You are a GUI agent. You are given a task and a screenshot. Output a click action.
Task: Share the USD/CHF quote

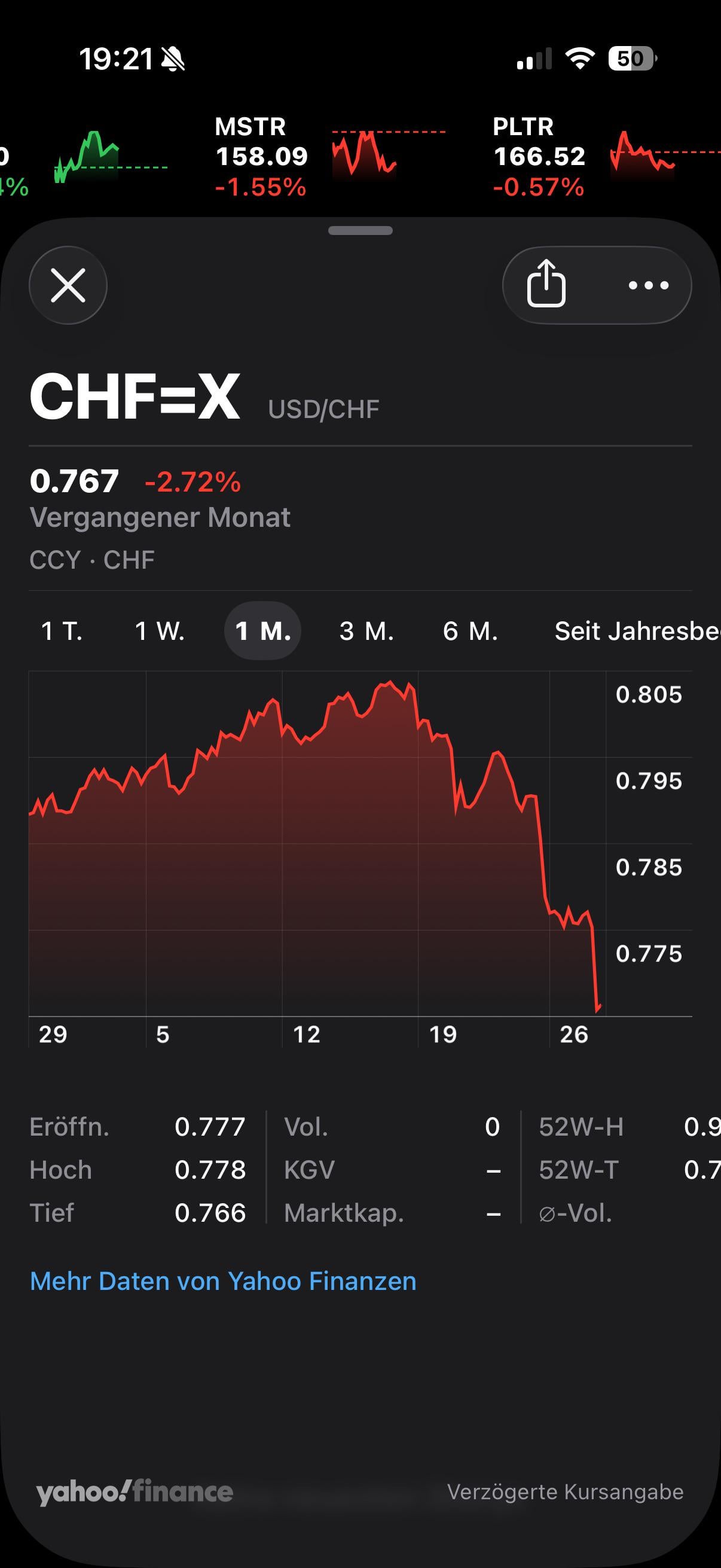point(546,285)
